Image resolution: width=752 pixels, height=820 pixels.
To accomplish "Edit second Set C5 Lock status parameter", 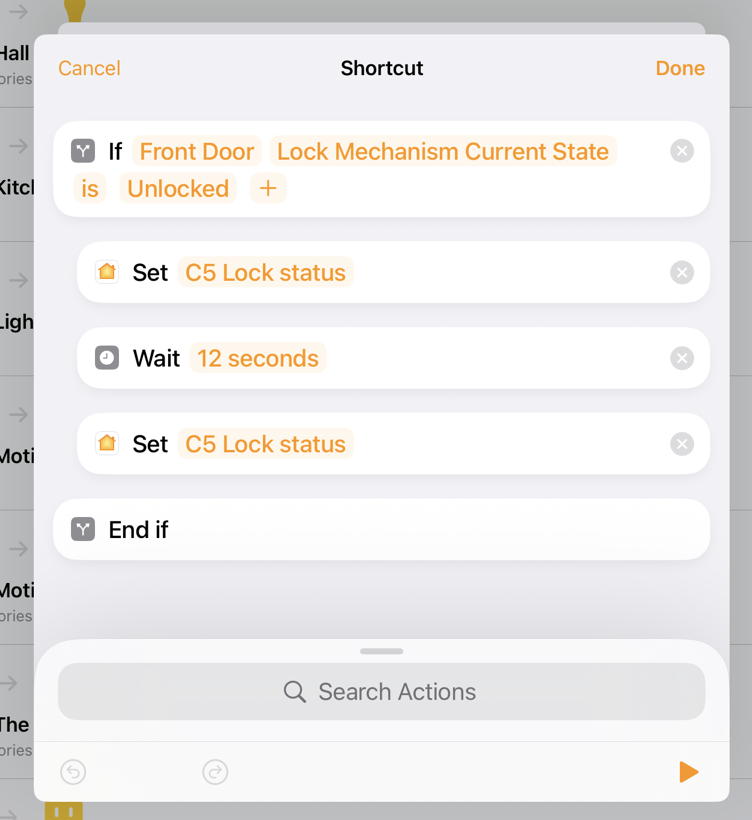I will pos(265,444).
